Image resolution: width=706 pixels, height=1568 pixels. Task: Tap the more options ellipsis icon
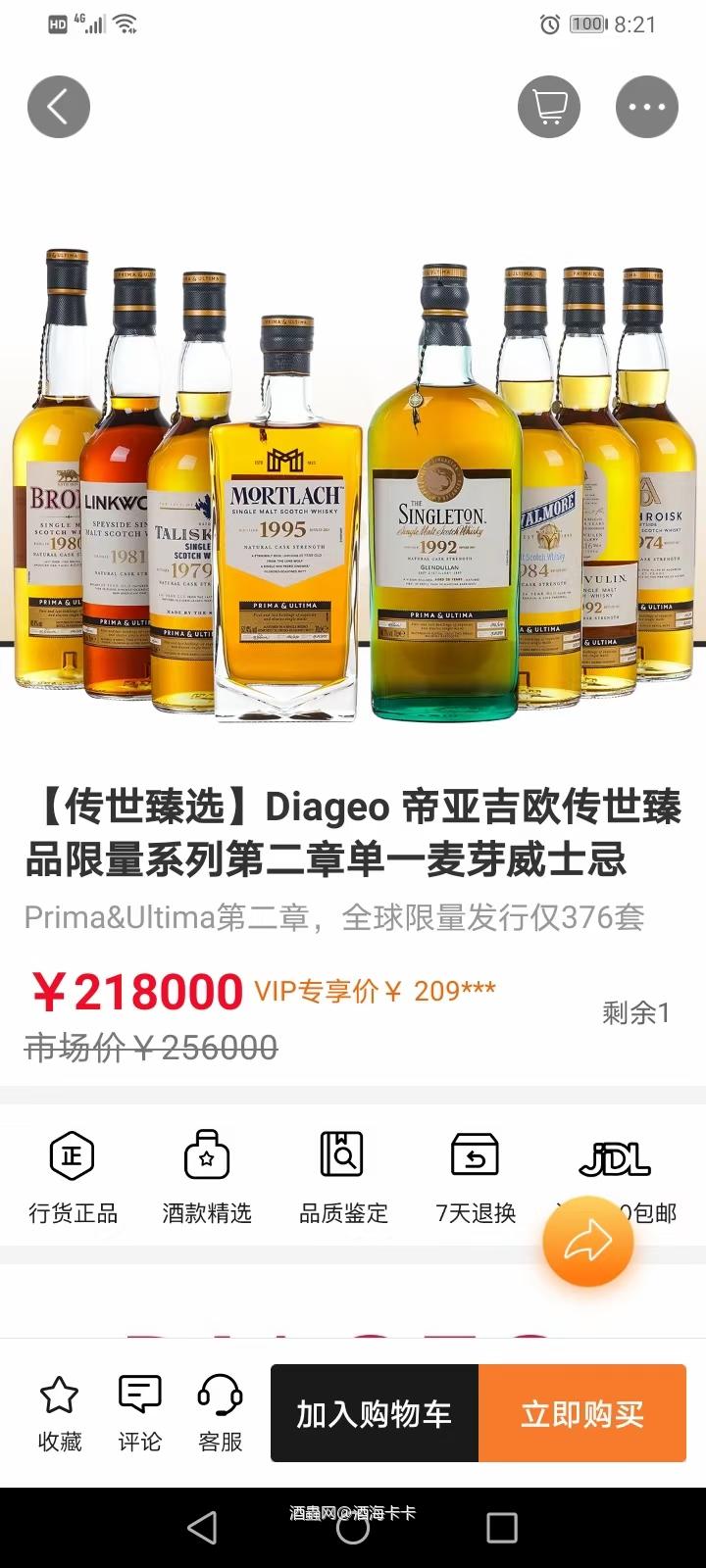click(646, 106)
